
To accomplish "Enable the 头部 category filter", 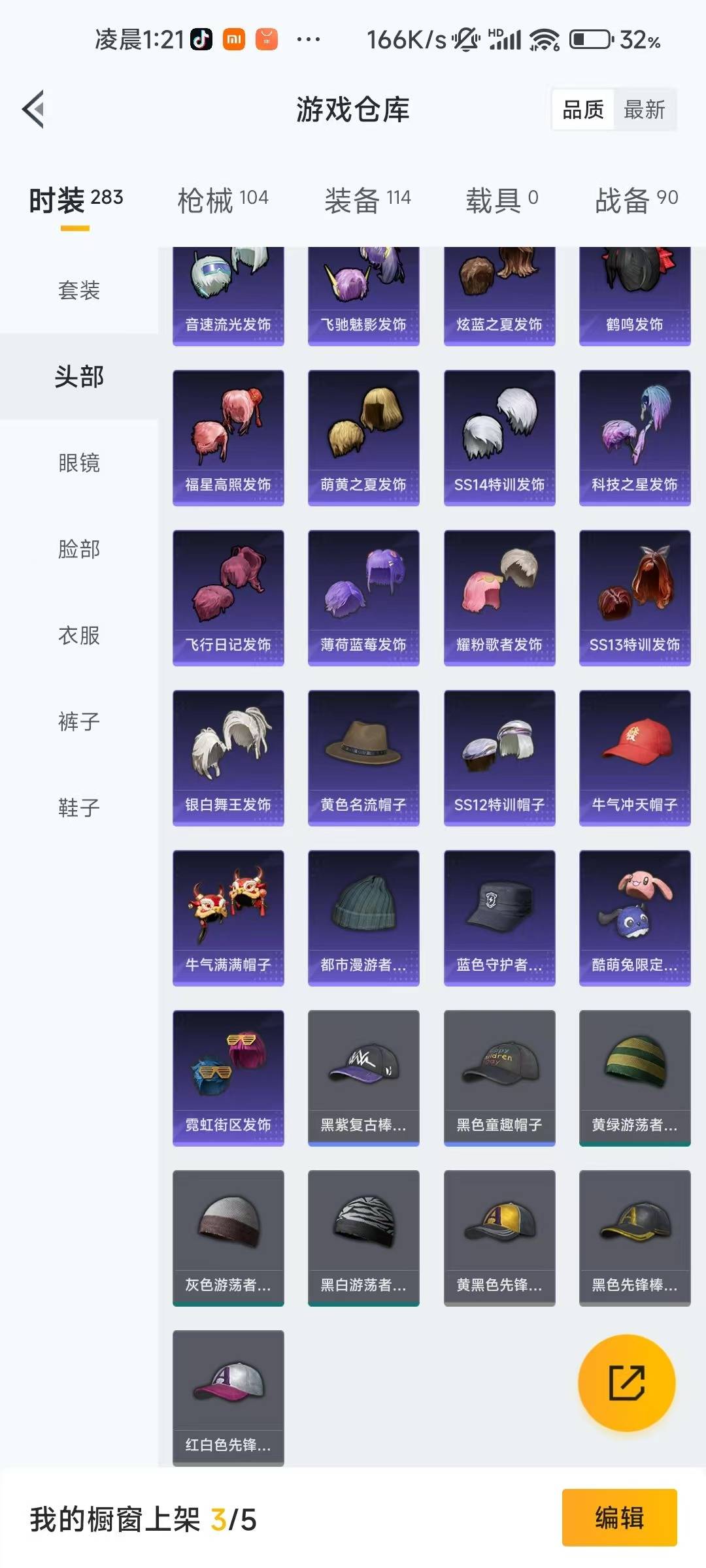I will pyautogui.click(x=78, y=377).
